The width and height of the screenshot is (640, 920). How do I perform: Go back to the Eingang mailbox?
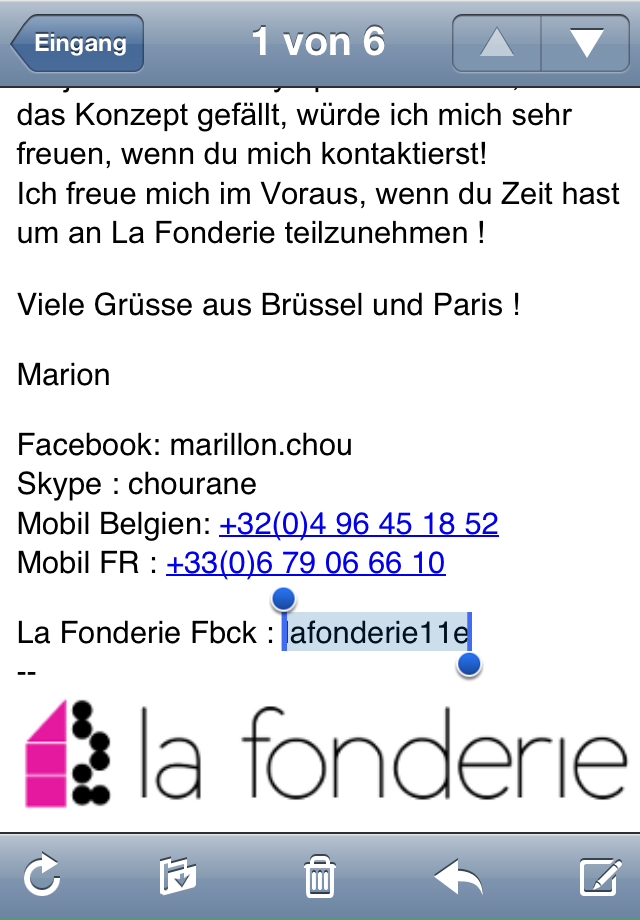[78, 43]
